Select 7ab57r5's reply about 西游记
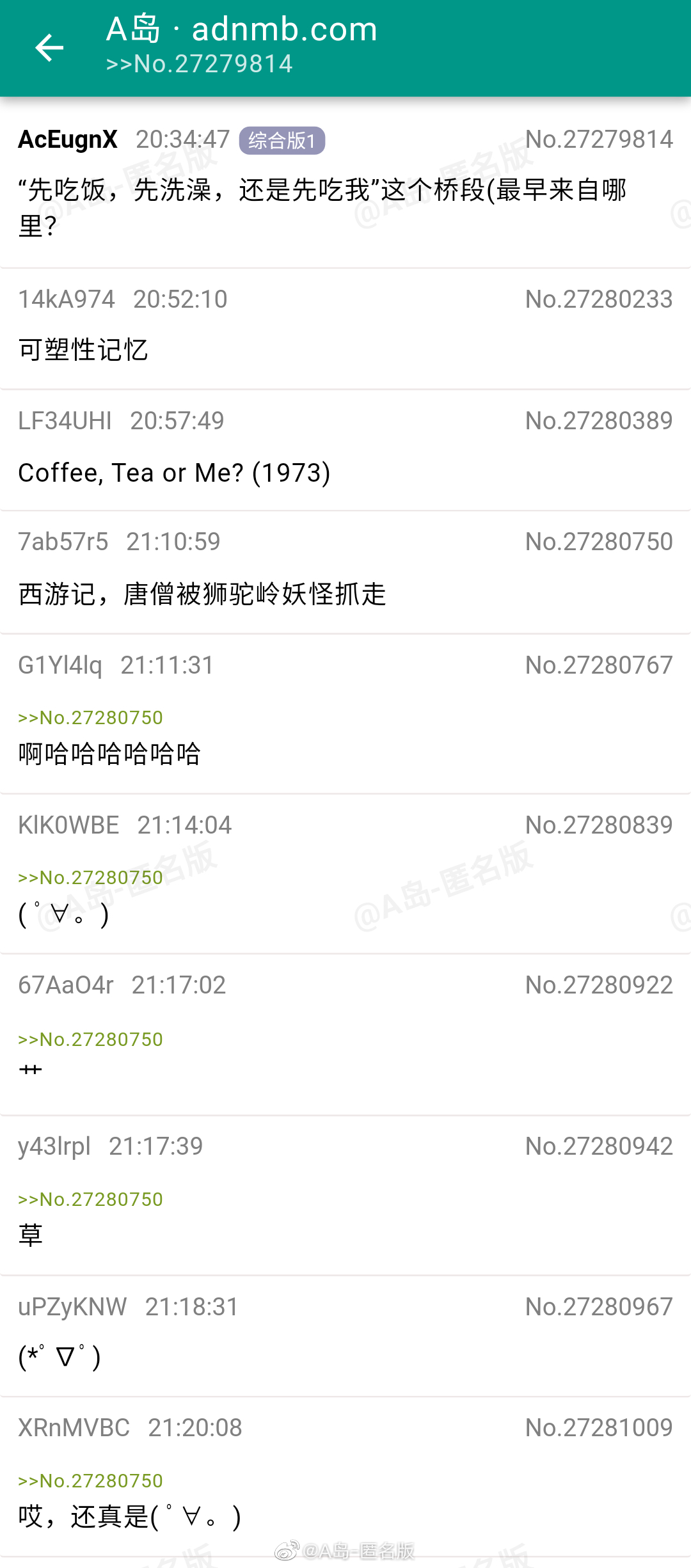Image resolution: width=691 pixels, height=1568 pixels. click(x=345, y=572)
